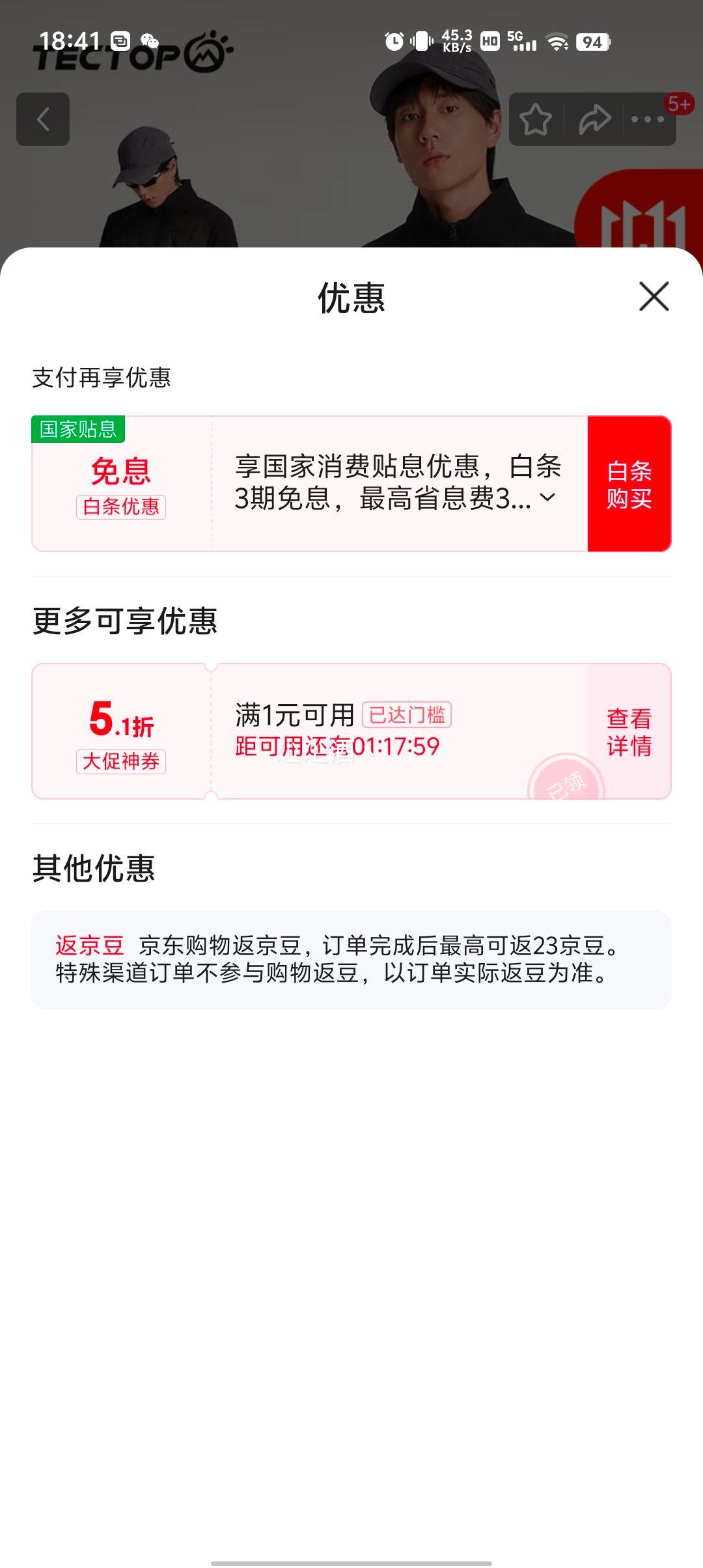Screen dimensions: 703x1568
Task: View 查看详情 for the 5.1折 coupon
Action: coord(629,731)
